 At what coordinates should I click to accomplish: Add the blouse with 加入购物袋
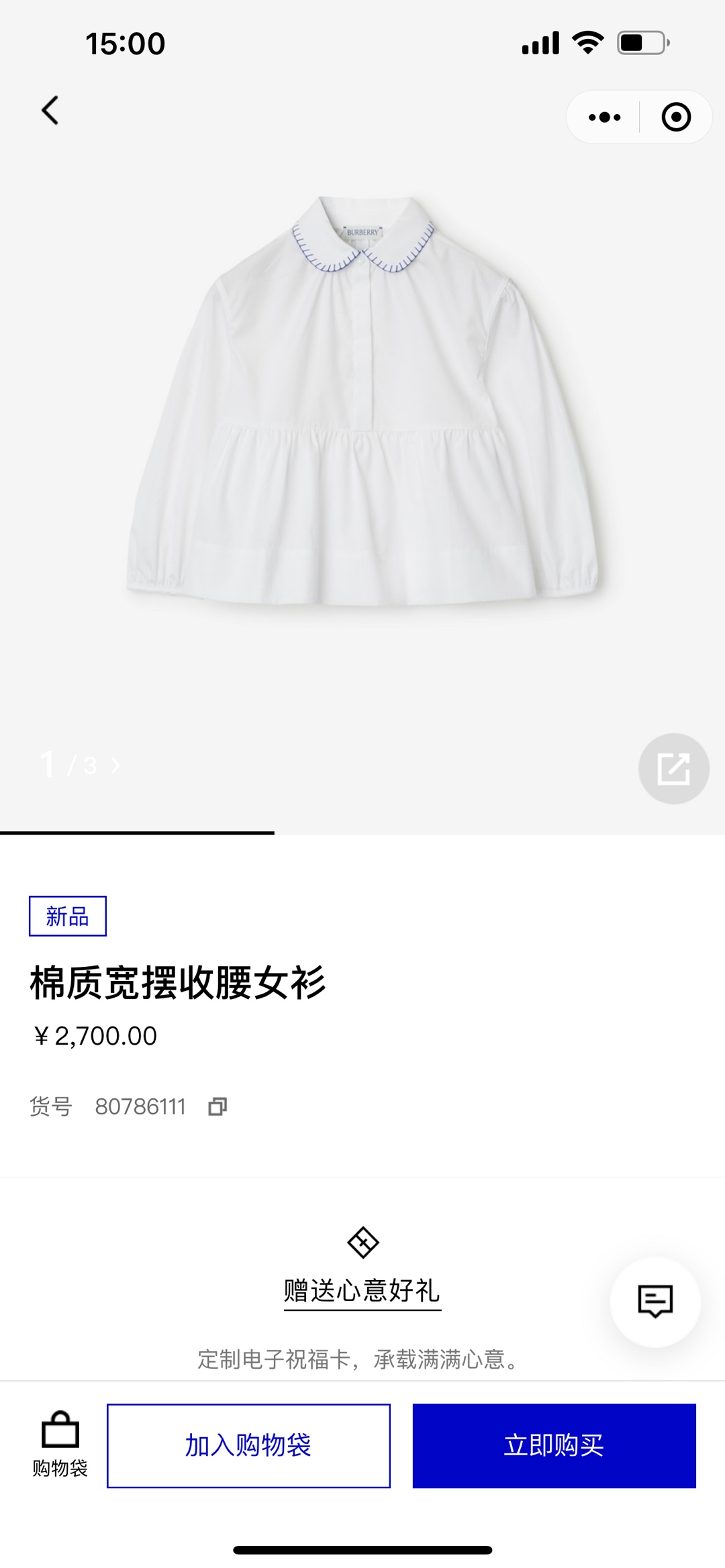click(248, 1445)
